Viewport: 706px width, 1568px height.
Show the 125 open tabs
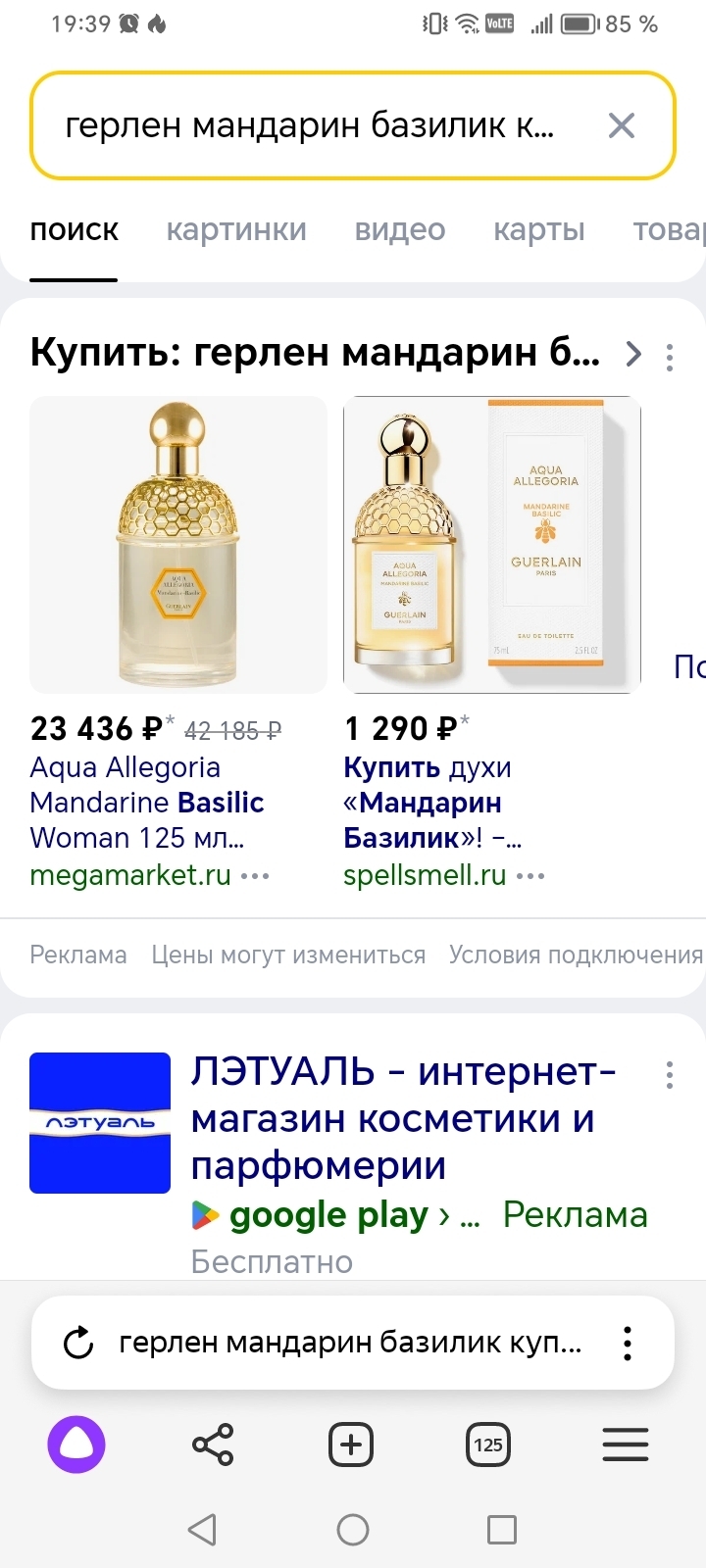488,1445
